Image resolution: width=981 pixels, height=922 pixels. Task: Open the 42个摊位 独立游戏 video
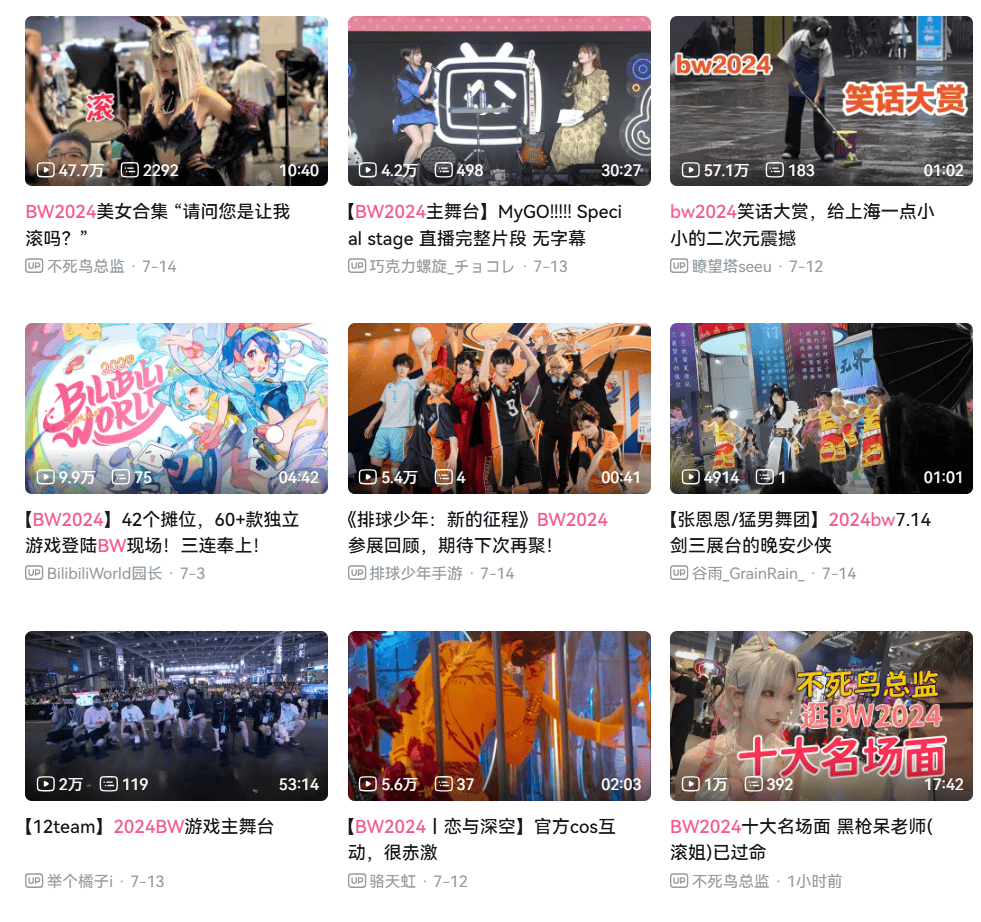176,408
